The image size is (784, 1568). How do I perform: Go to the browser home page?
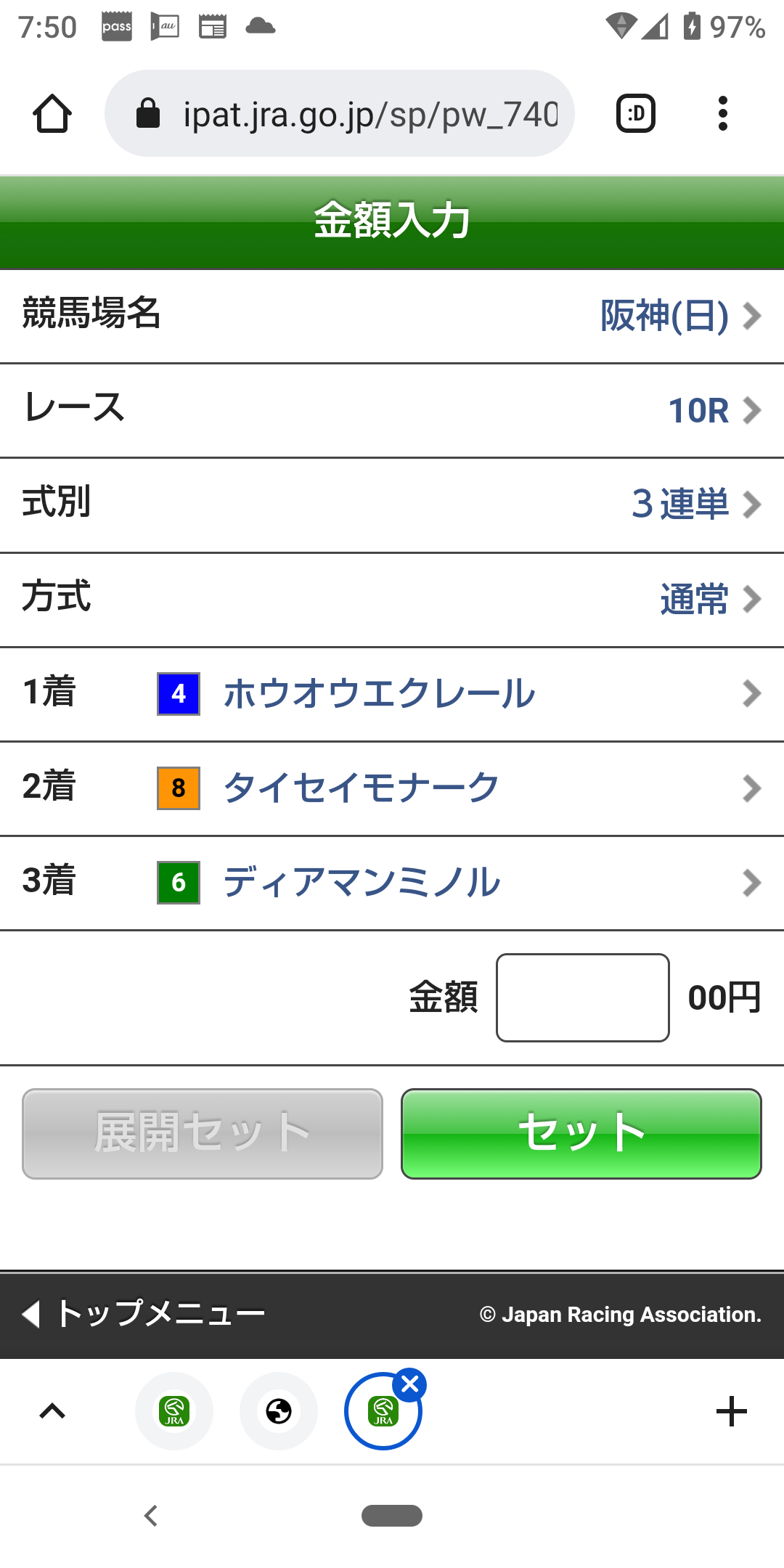52,114
